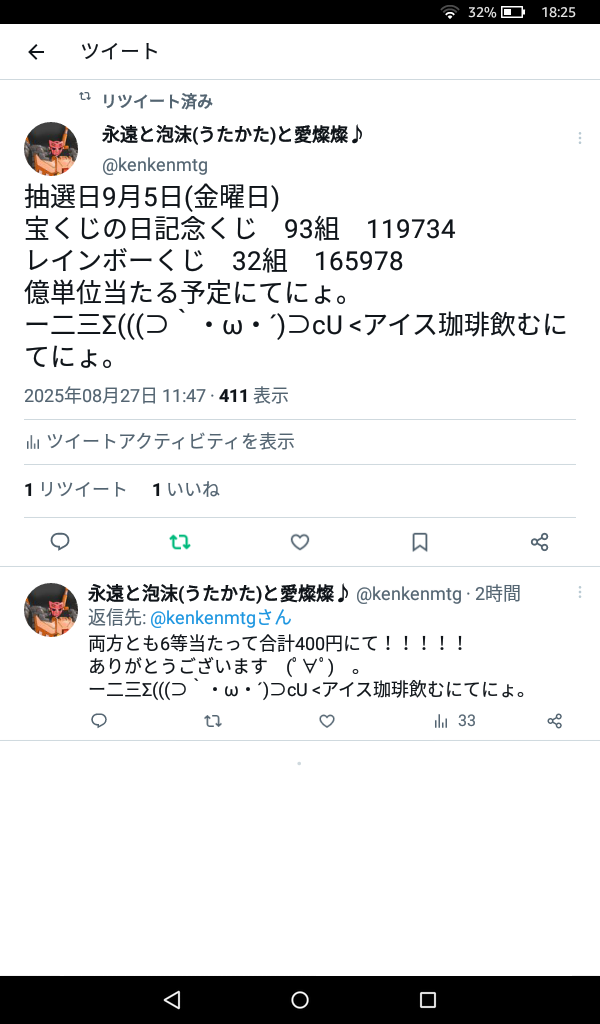View the 1 リツイート list
Screen dimensions: 600x1024
76,489
